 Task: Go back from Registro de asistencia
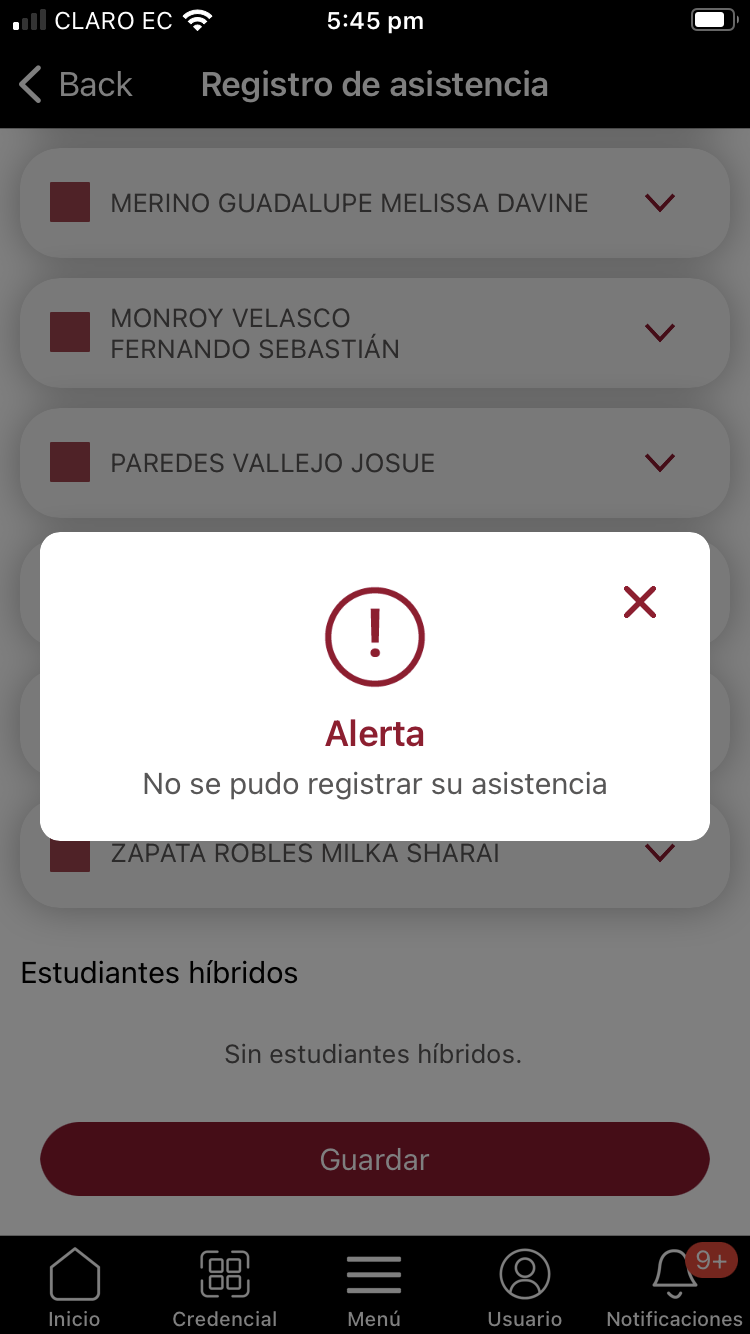[76, 85]
